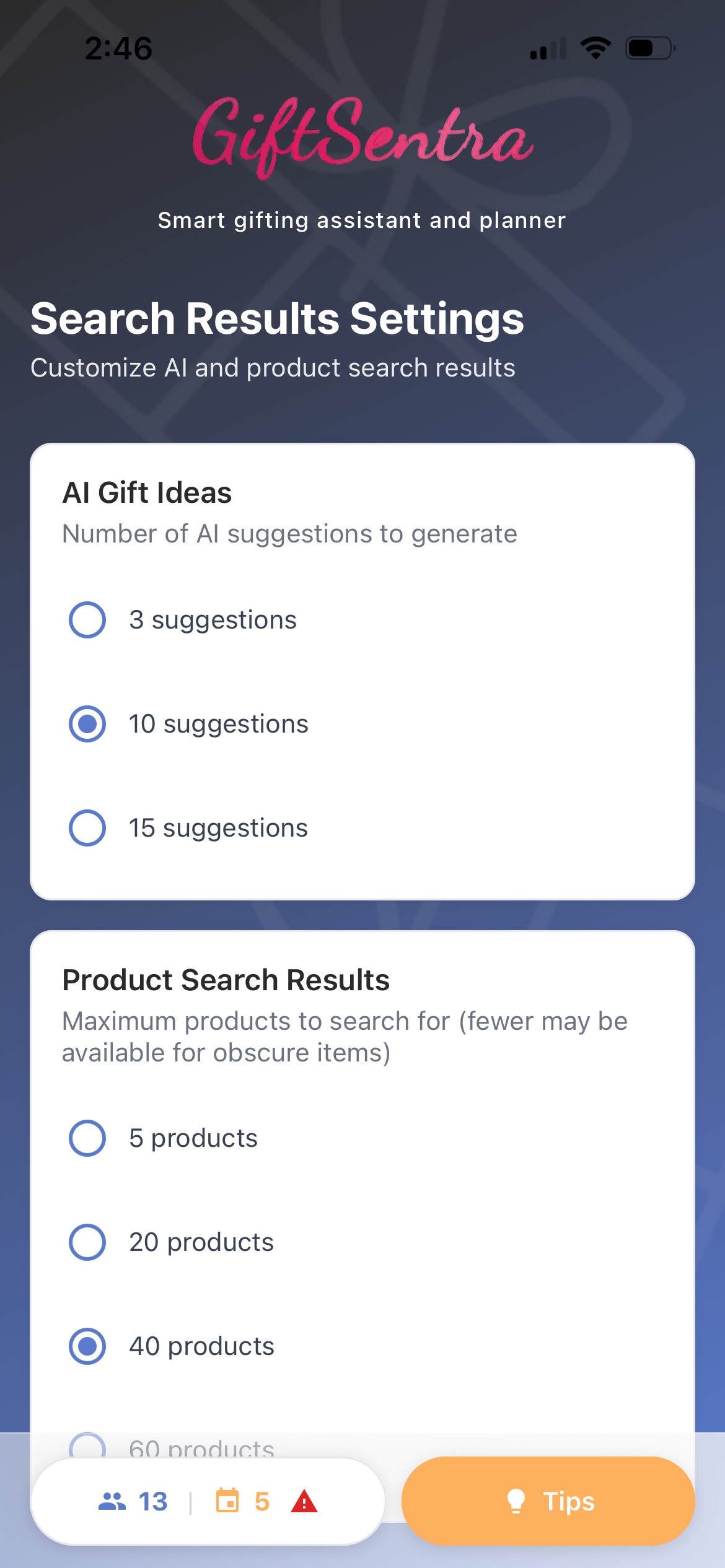Click the cellular signal bars icon
The width and height of the screenshot is (725, 1568).
[x=548, y=46]
